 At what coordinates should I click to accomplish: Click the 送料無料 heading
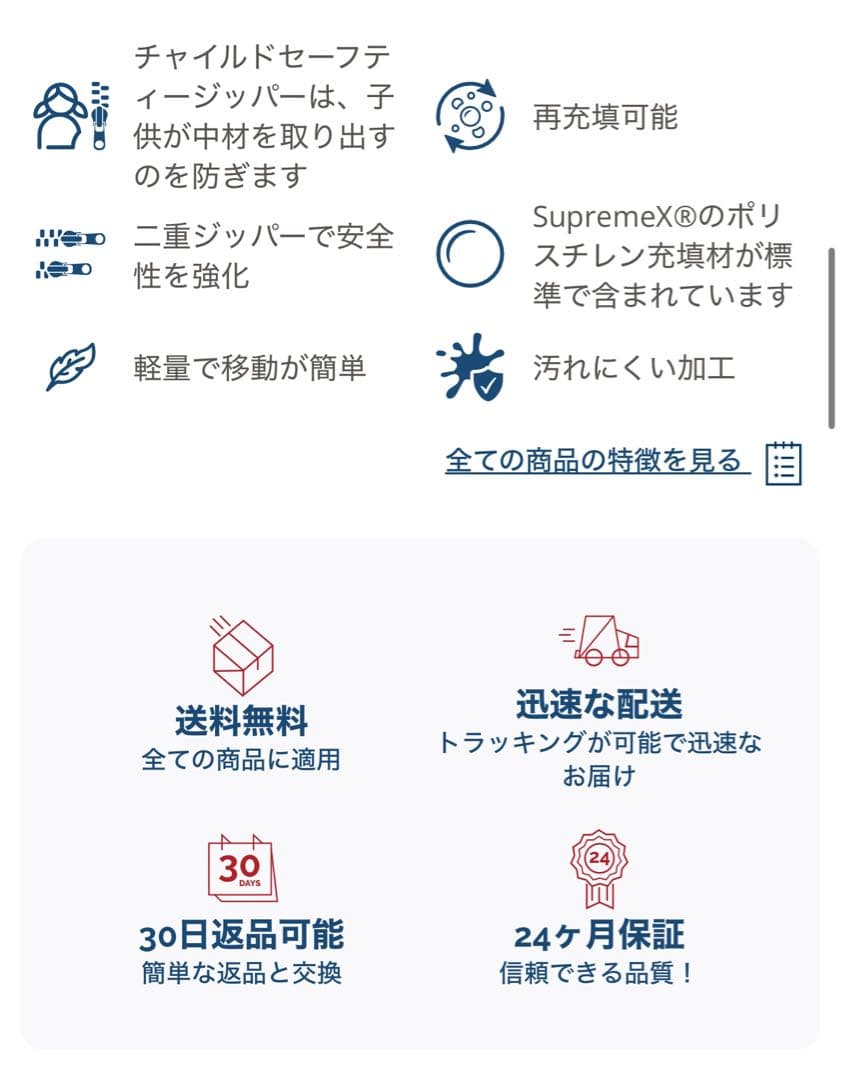pos(244,719)
